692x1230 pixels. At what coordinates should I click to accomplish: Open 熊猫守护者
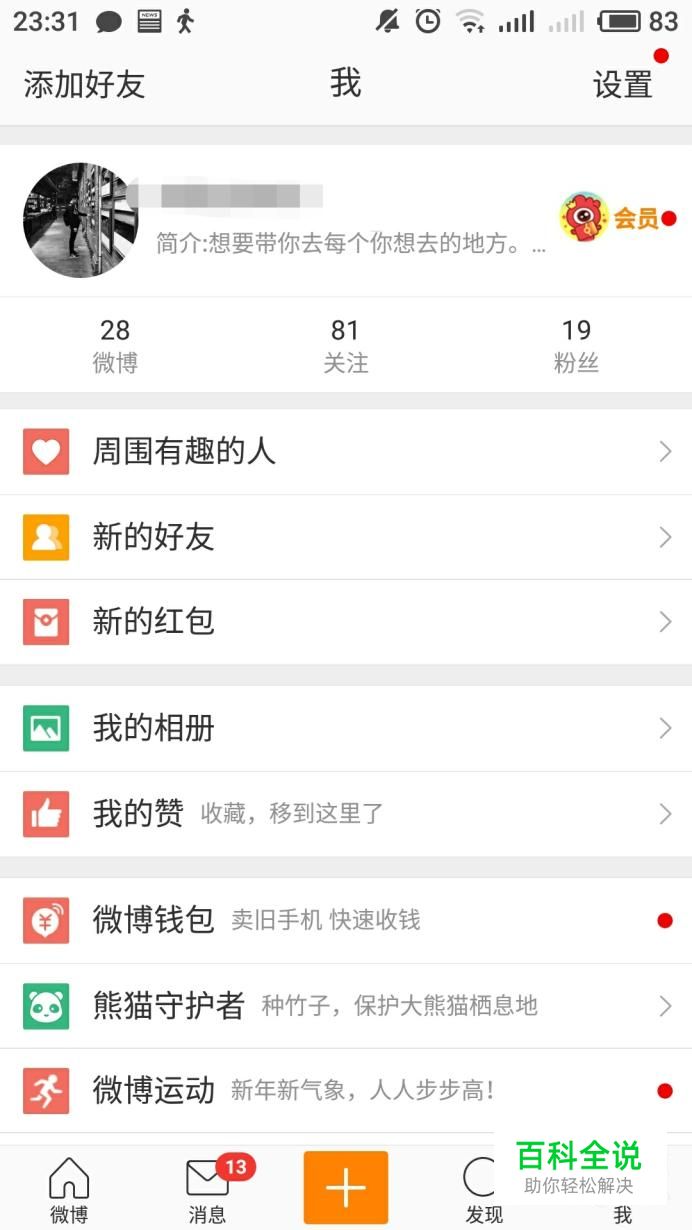346,1006
